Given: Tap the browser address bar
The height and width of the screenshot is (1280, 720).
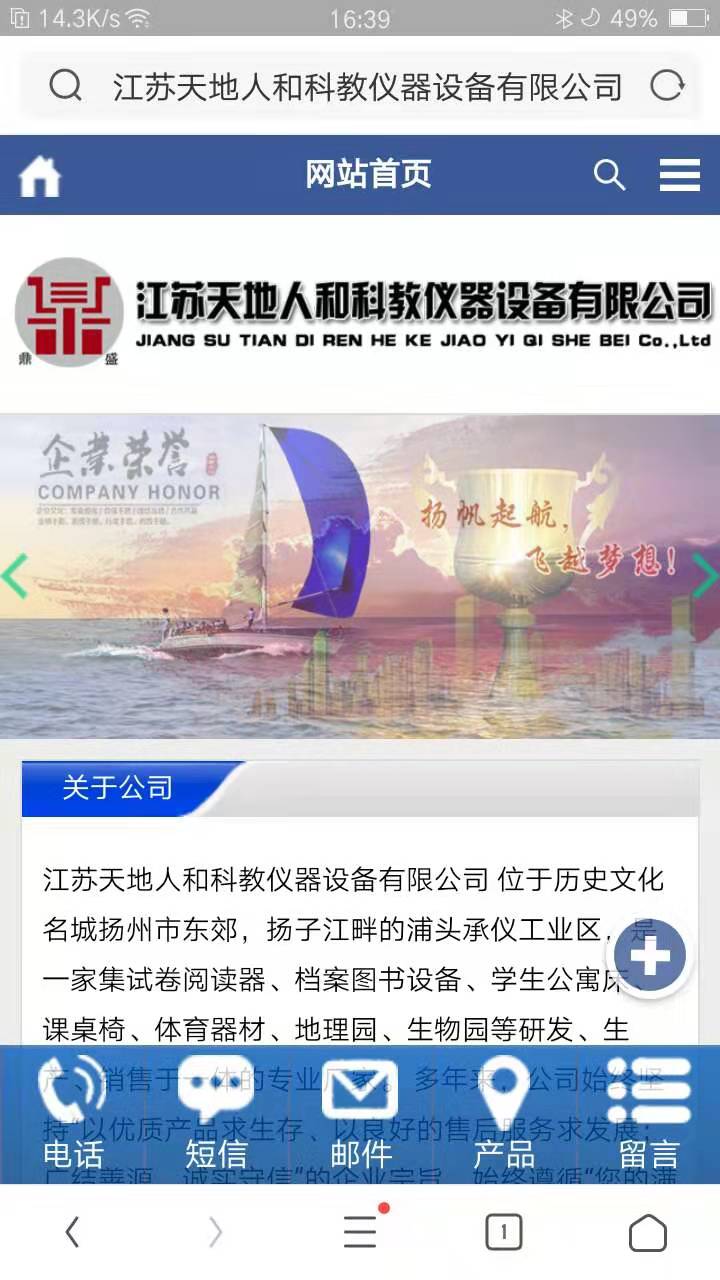Looking at the screenshot, I should (366, 87).
